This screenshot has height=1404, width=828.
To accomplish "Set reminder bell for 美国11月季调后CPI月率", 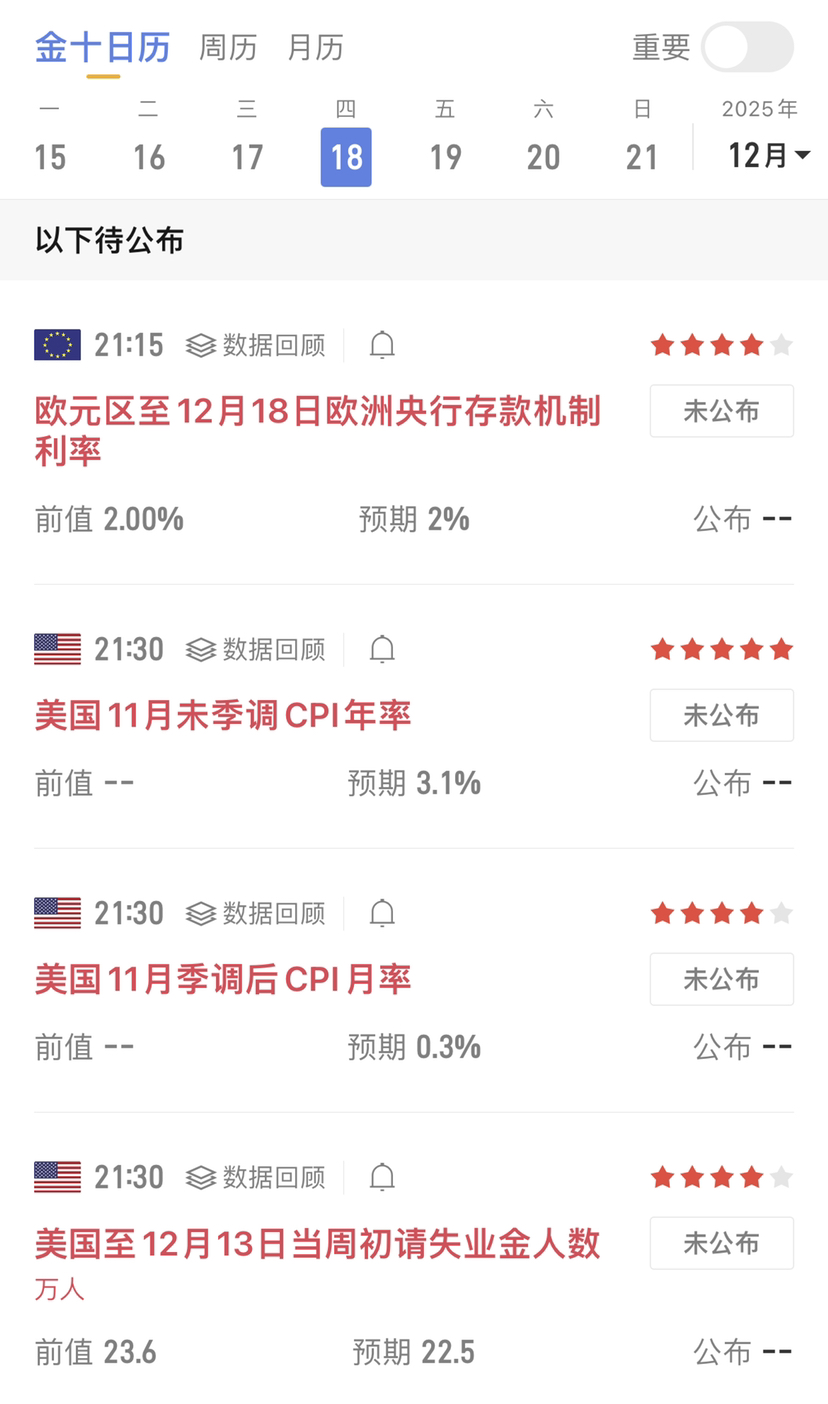I will click(x=382, y=913).
